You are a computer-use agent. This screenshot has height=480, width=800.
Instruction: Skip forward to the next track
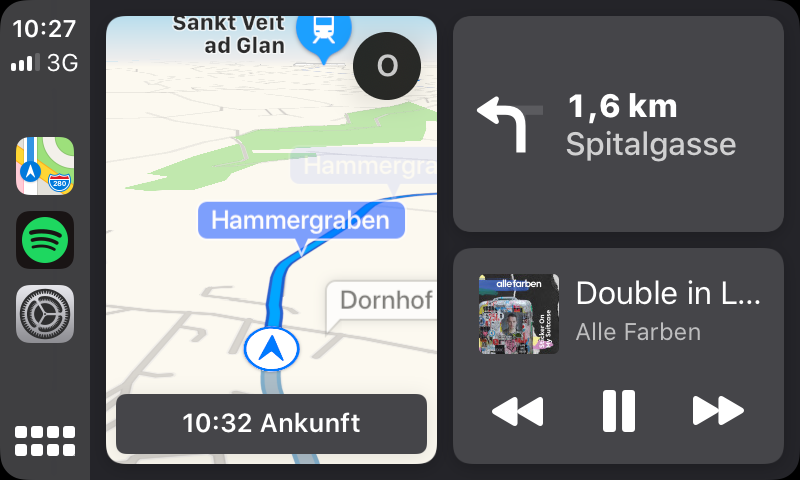718,410
